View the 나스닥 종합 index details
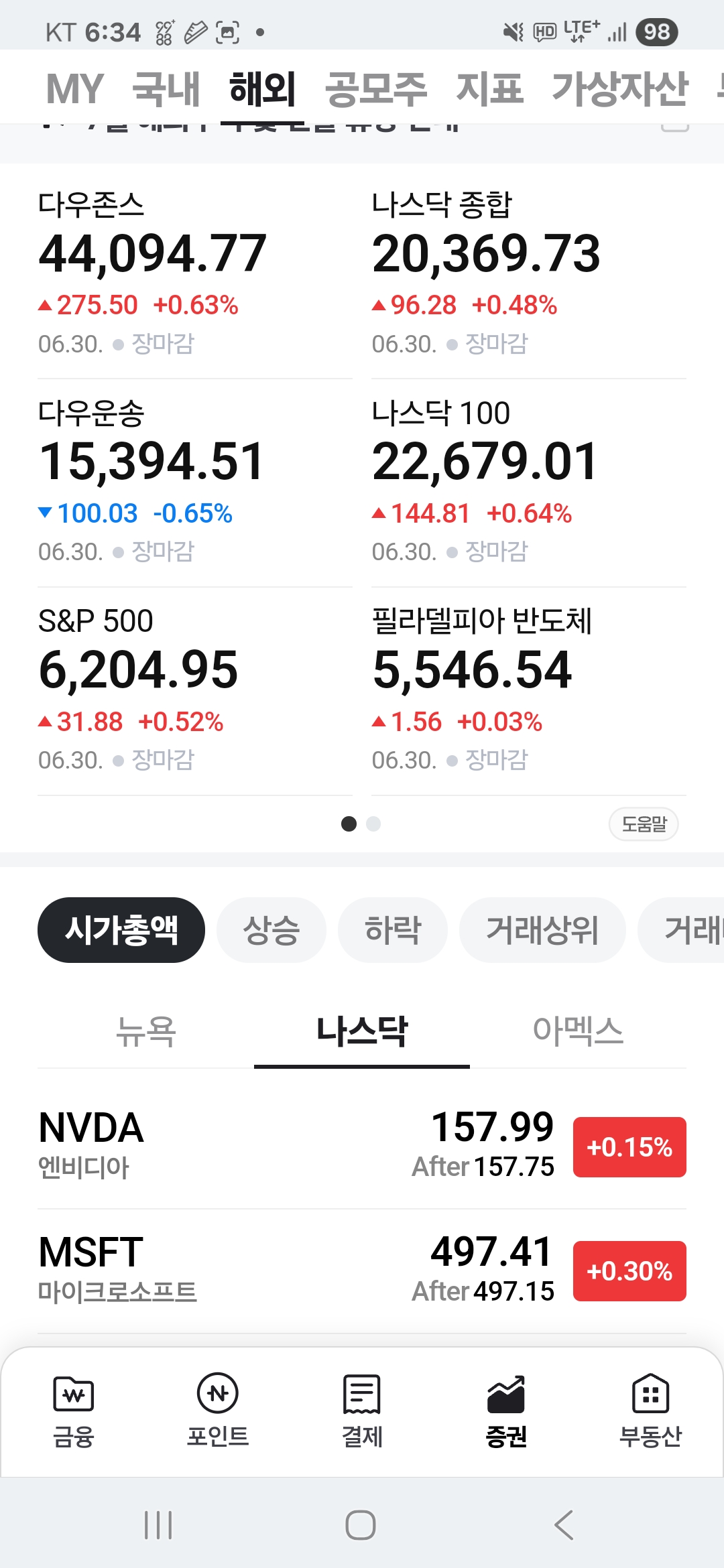Image resolution: width=724 pixels, height=1568 pixels. (529, 273)
